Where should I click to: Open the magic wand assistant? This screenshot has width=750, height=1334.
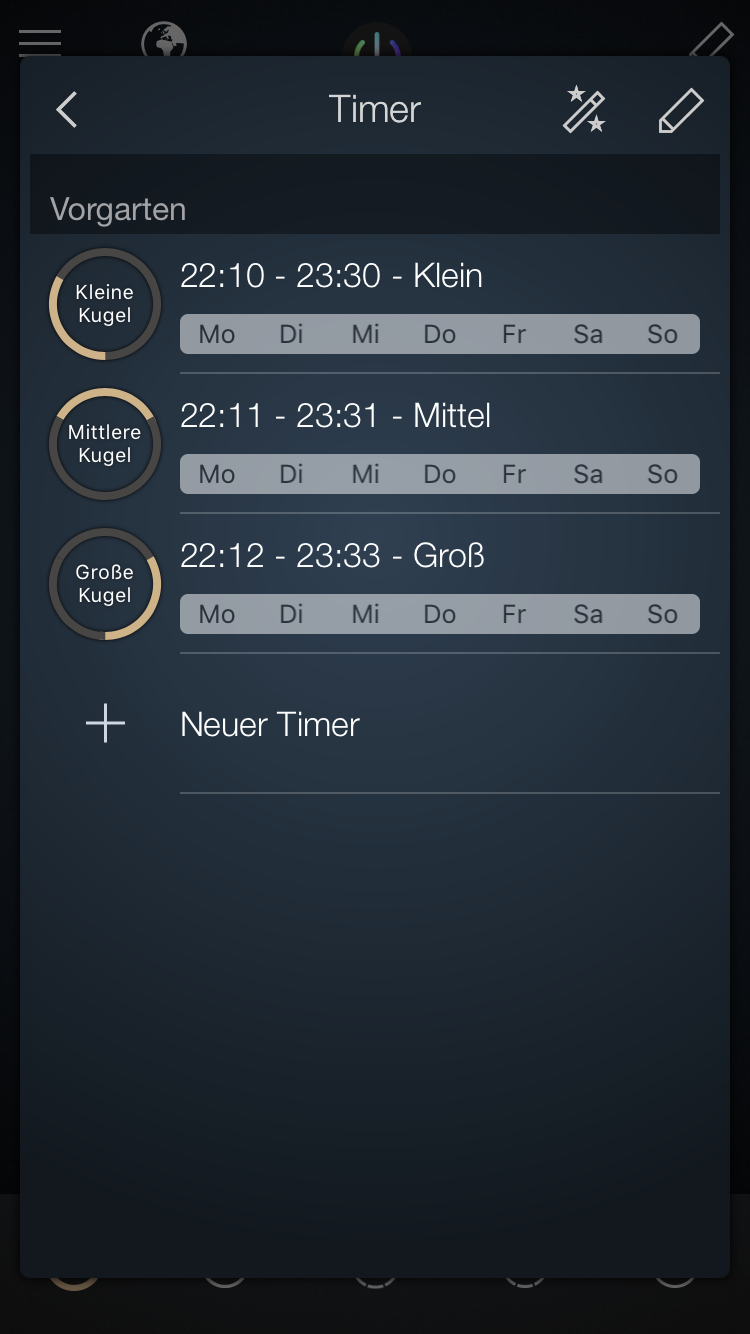(584, 110)
